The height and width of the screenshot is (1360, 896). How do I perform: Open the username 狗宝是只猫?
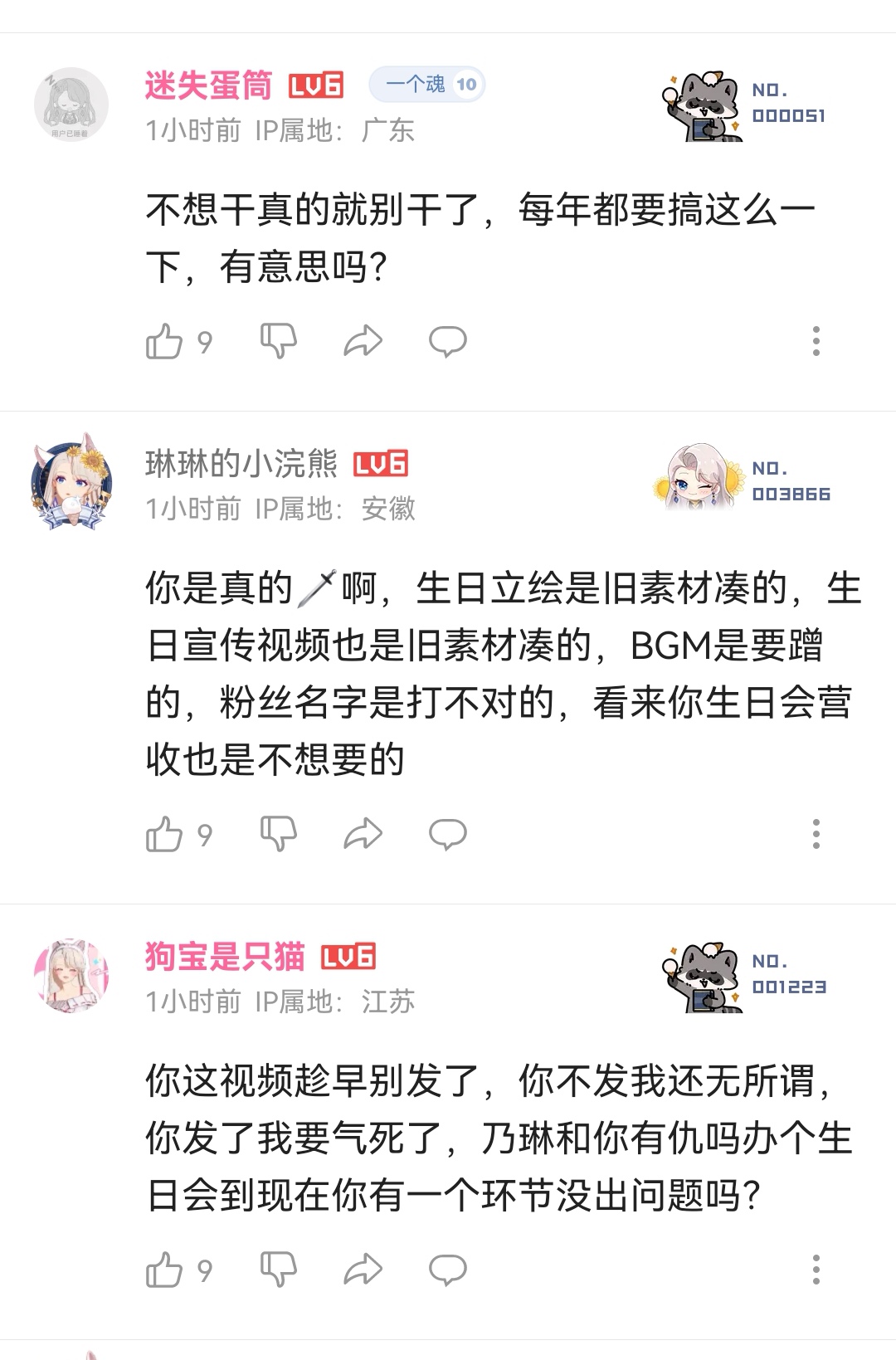point(225,957)
